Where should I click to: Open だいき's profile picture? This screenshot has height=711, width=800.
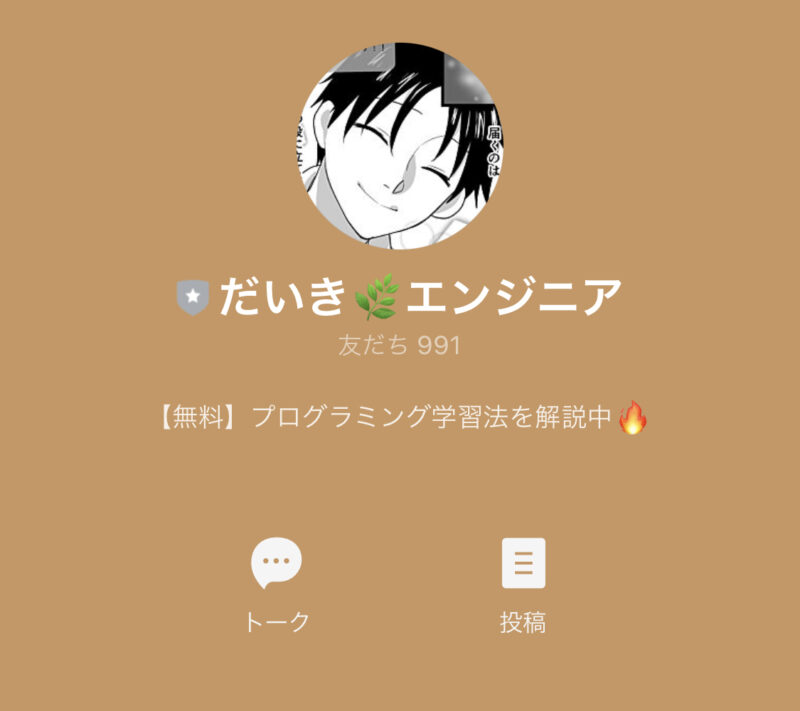click(x=399, y=146)
